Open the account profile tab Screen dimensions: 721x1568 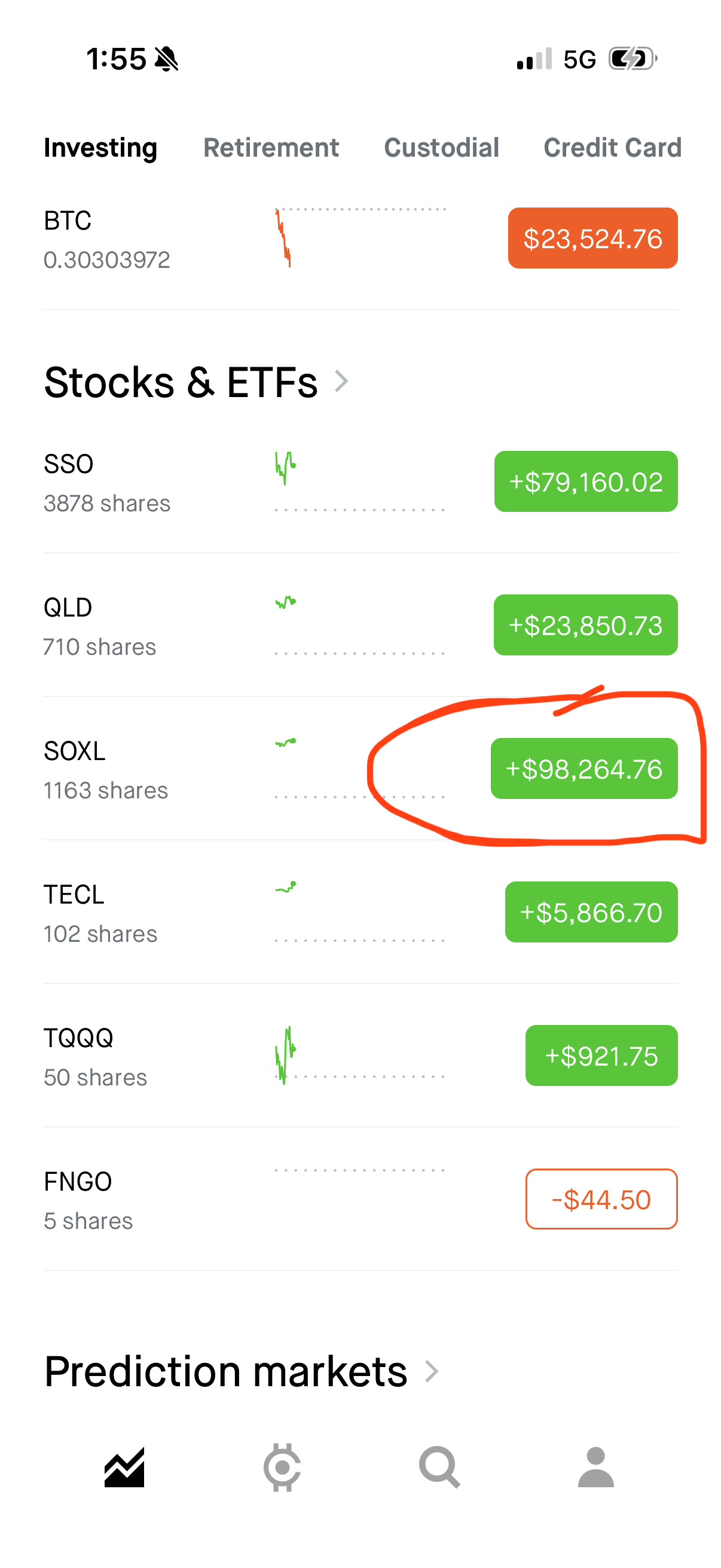pyautogui.click(x=595, y=1468)
